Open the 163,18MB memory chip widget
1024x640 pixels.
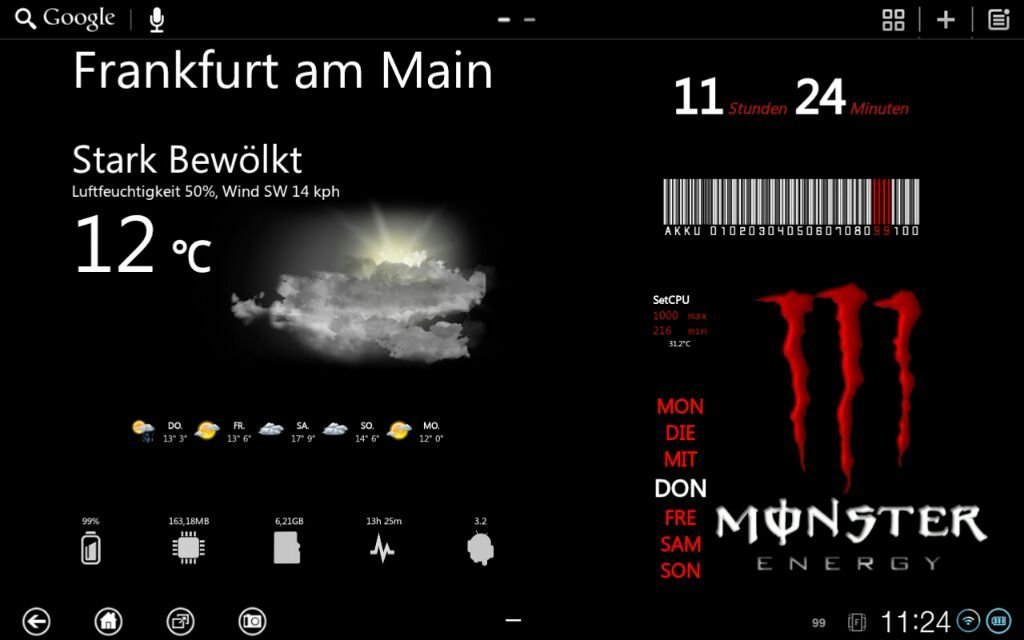point(189,546)
